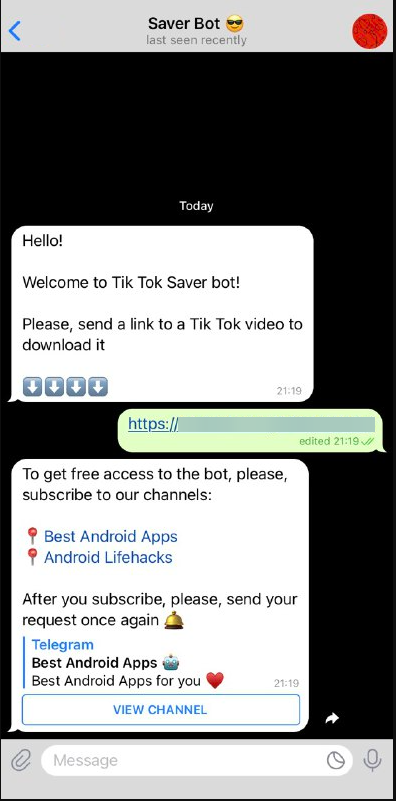The image size is (396, 801).
Task: Open the Saver Bot chat info header
Action: [196, 31]
